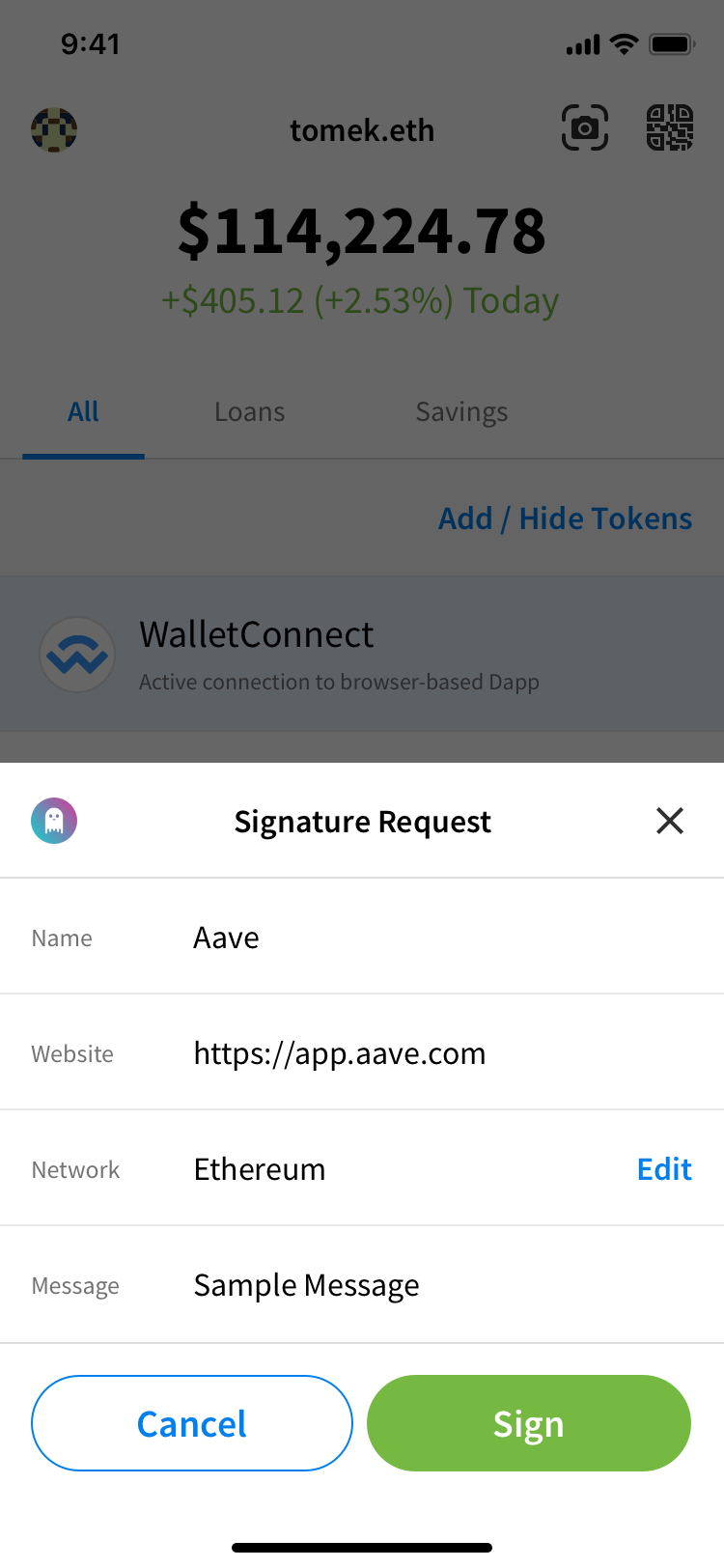Open the https://app.aave.com website link
The width and height of the screenshot is (724, 1568).
pos(340,1052)
